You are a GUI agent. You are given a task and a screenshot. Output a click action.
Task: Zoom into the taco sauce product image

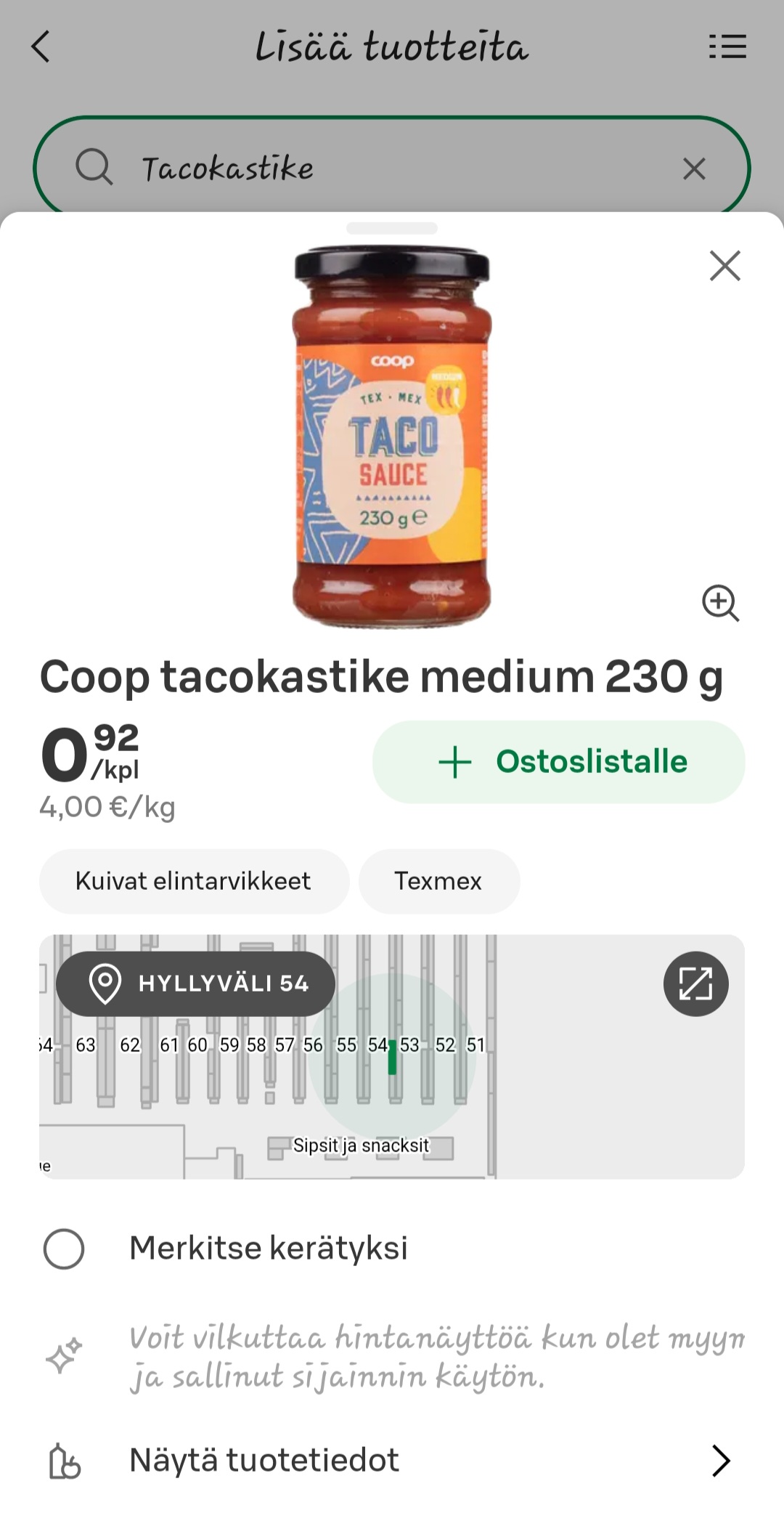(x=720, y=603)
